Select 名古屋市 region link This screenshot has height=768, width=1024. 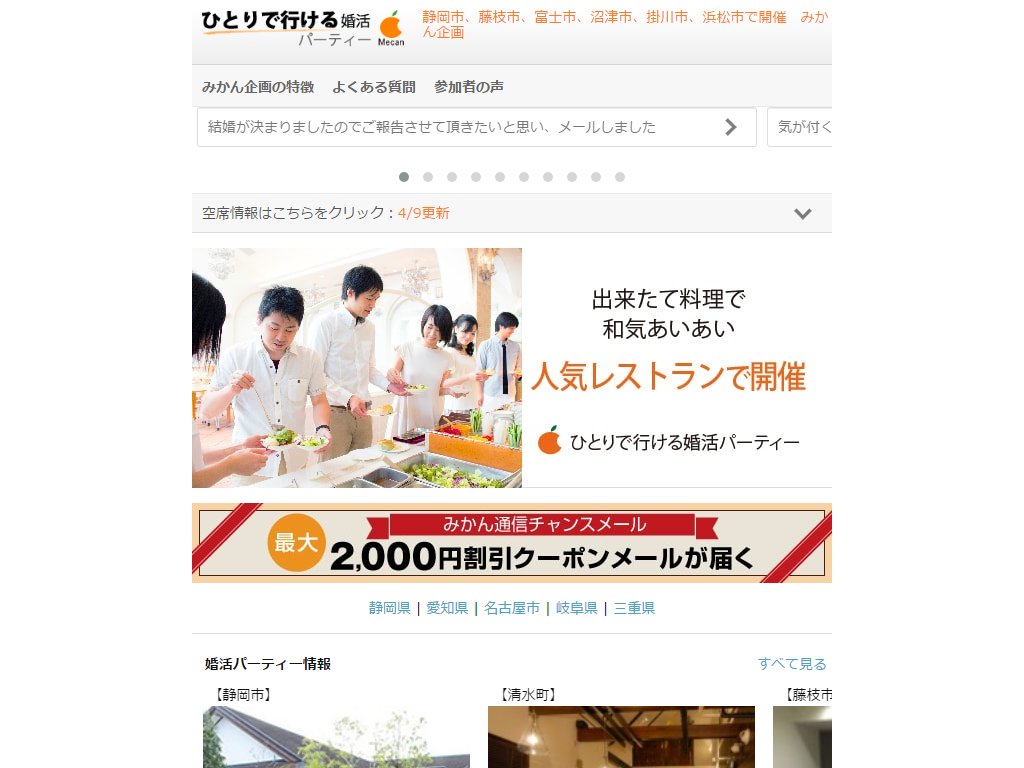tap(512, 608)
